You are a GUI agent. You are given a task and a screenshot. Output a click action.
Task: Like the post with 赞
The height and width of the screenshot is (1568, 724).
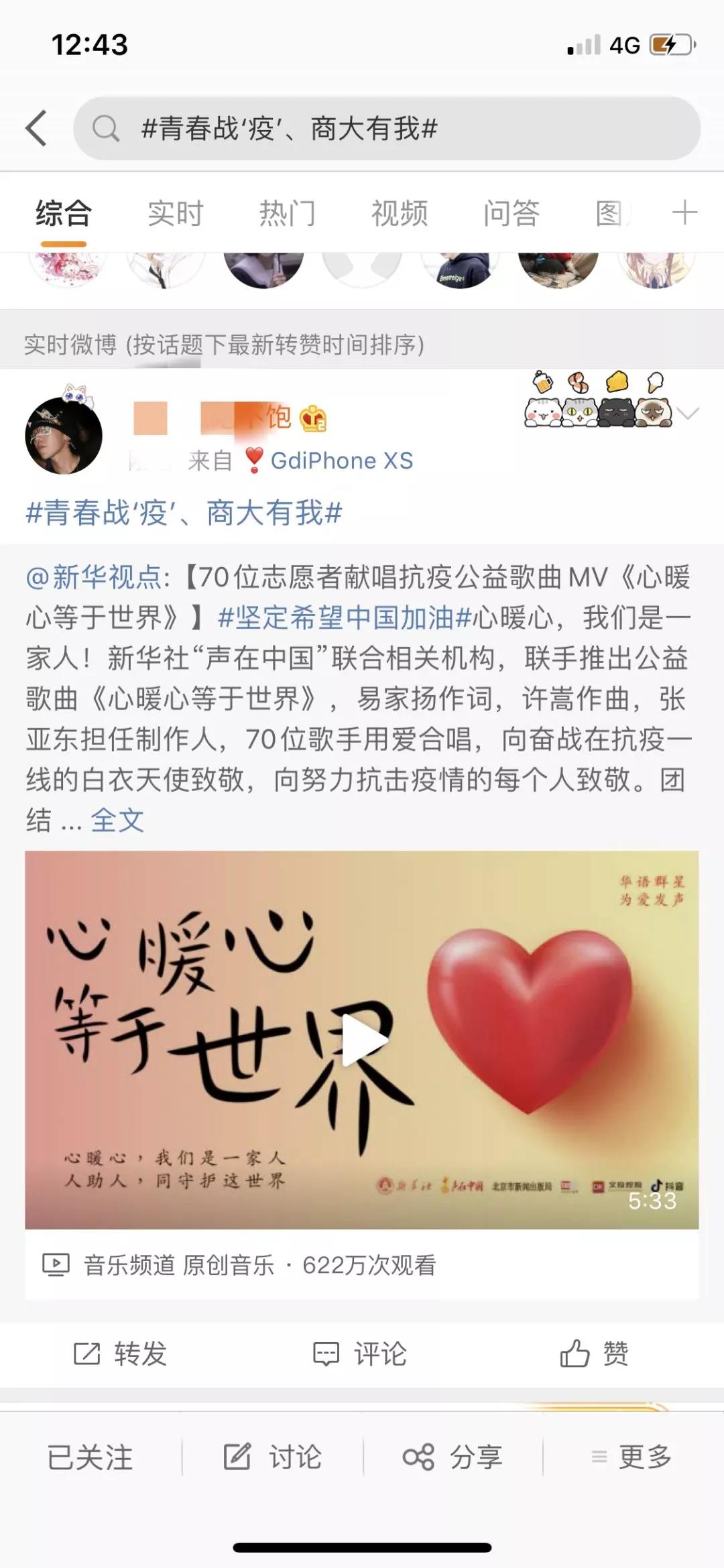pos(595,1353)
